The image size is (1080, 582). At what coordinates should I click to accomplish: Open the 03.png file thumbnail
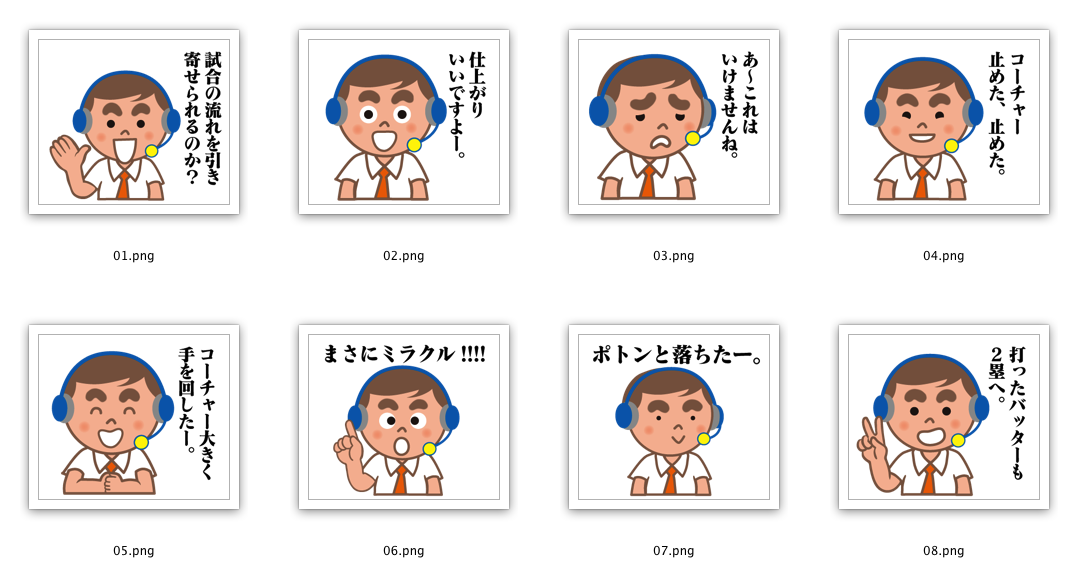point(674,122)
